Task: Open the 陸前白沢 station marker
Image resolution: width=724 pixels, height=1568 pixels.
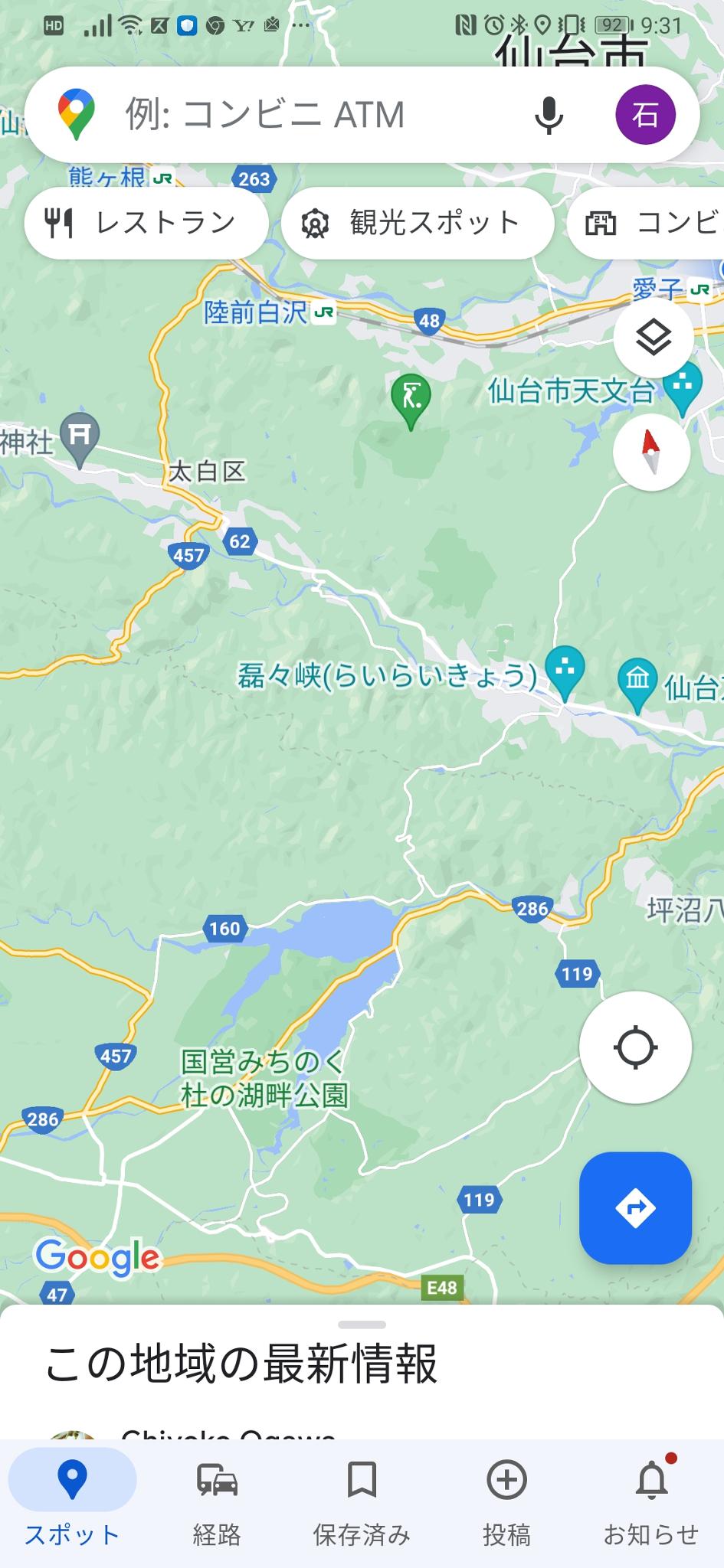Action: point(324,312)
